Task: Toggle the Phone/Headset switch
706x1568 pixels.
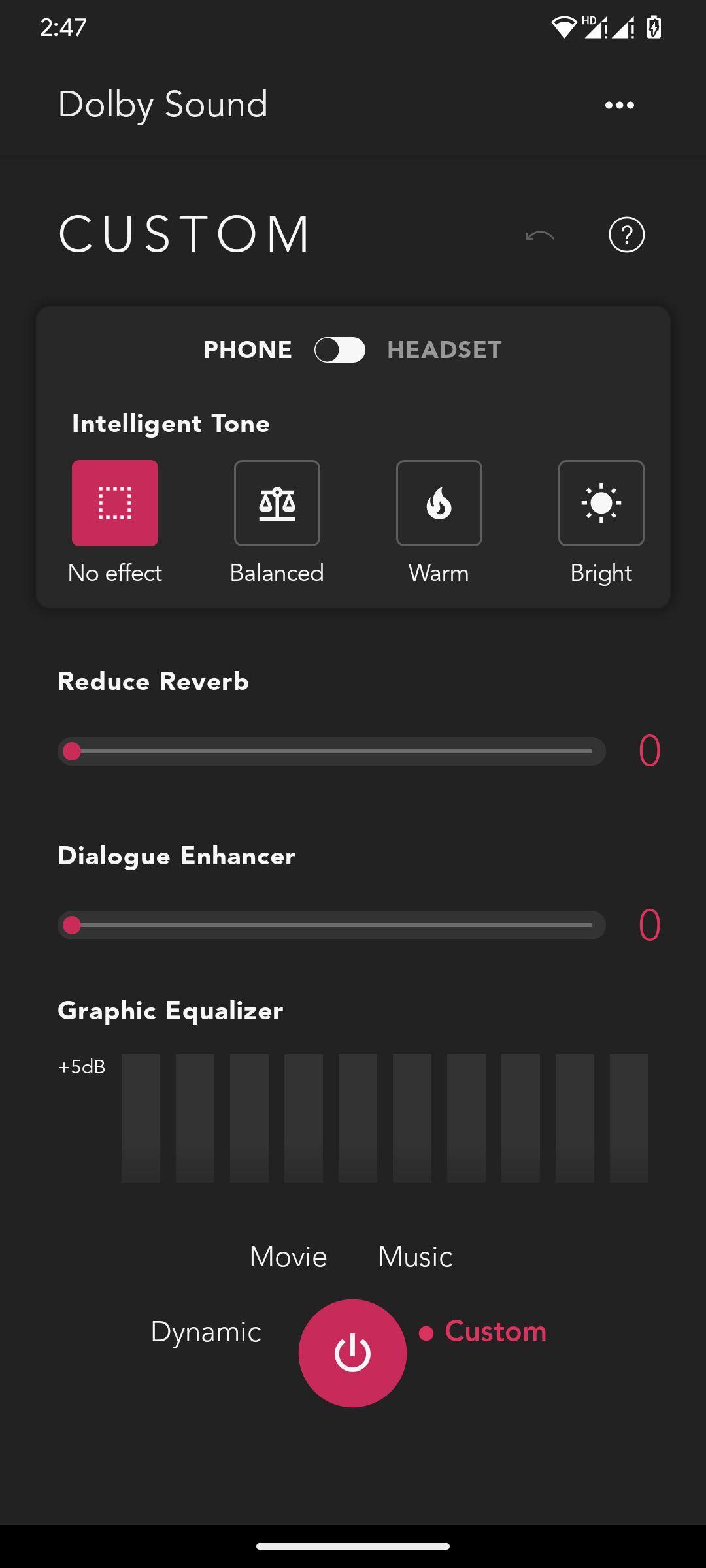Action: tap(339, 350)
